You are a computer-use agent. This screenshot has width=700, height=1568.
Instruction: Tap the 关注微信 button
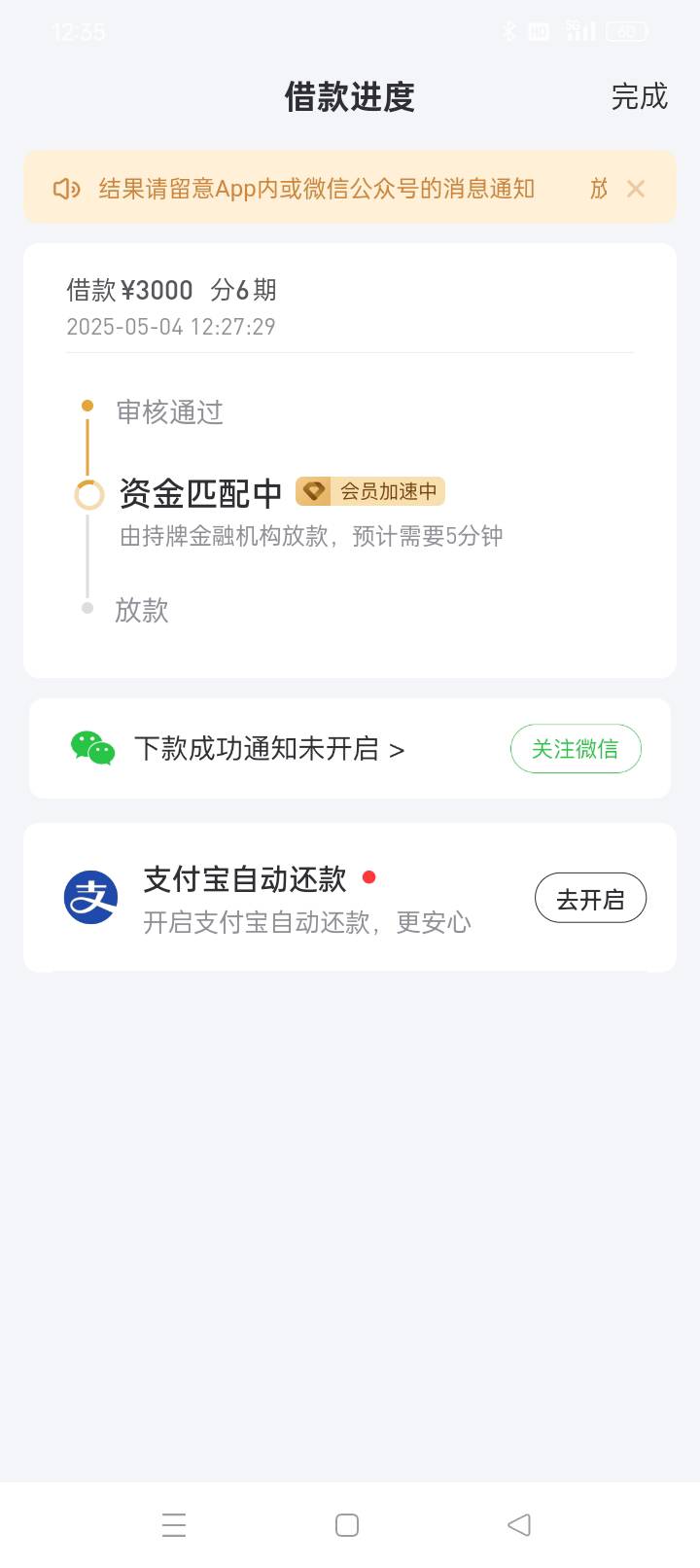(576, 749)
